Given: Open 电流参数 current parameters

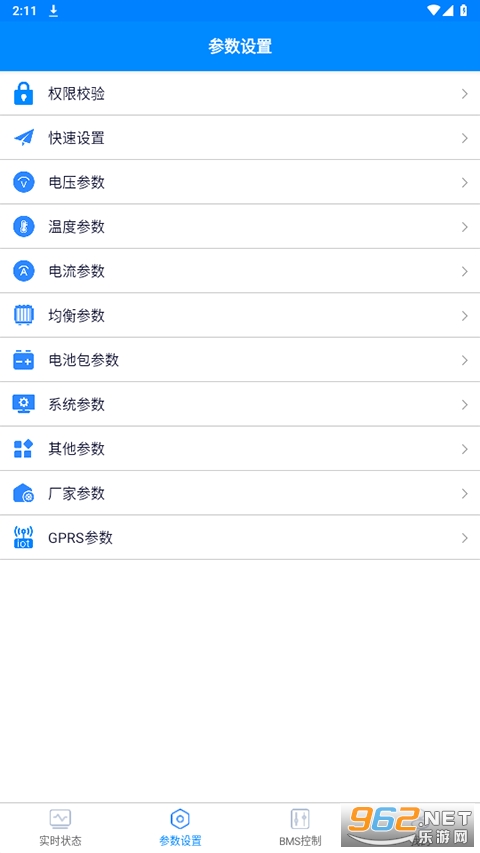Looking at the screenshot, I should click(x=240, y=271).
